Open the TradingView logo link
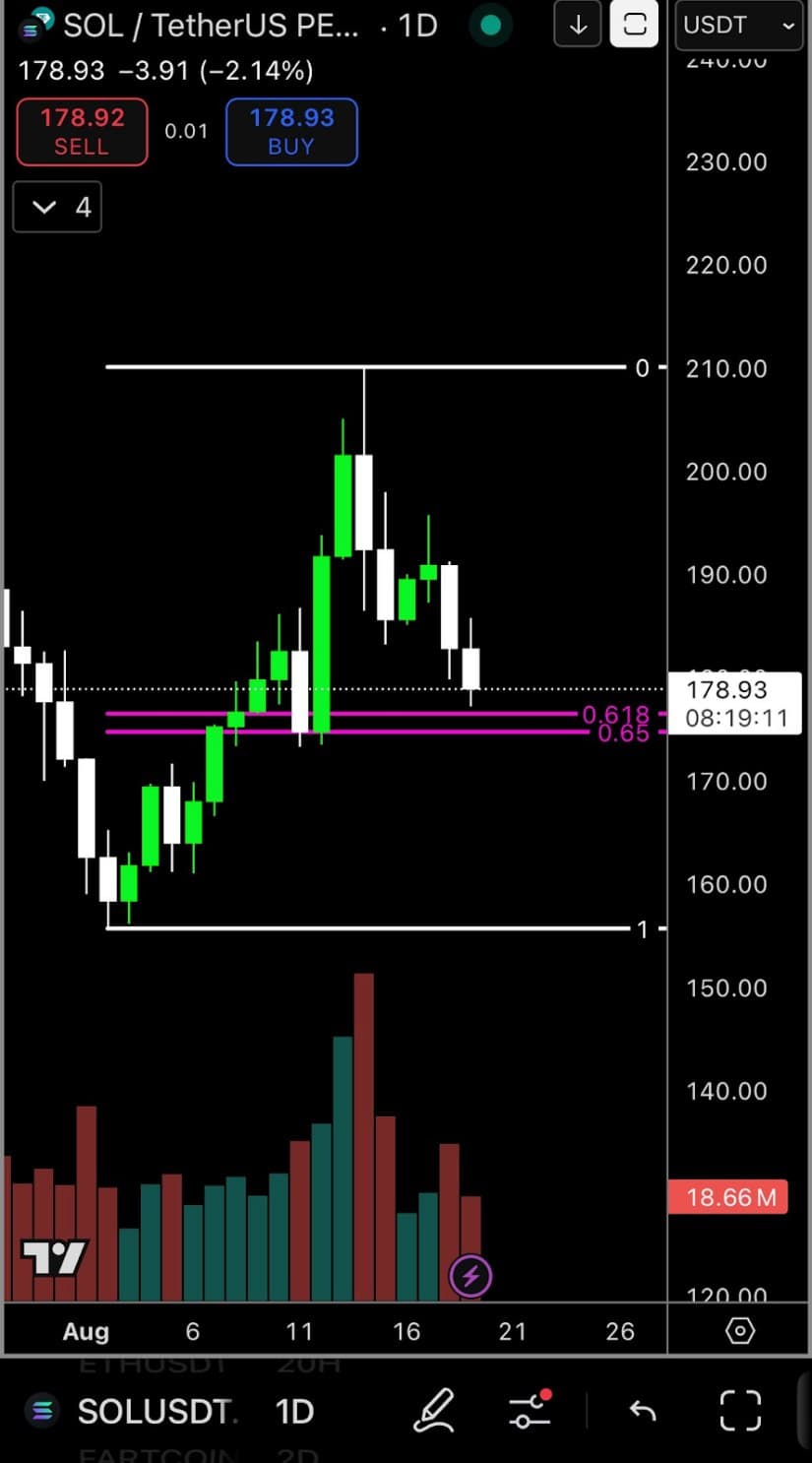Screen dimensions: 812x1463 point(54,1257)
